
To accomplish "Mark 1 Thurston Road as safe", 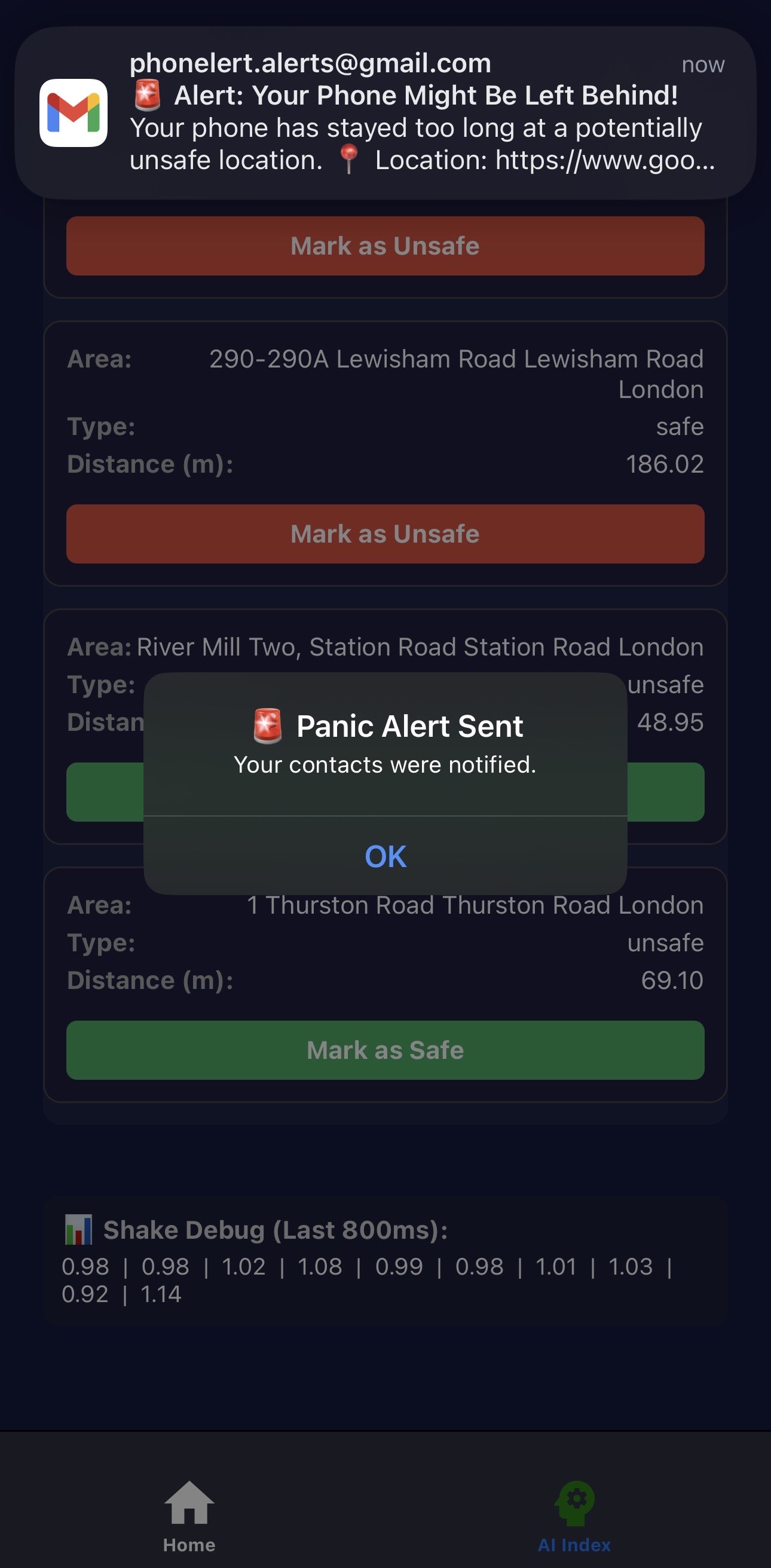I will (385, 1050).
